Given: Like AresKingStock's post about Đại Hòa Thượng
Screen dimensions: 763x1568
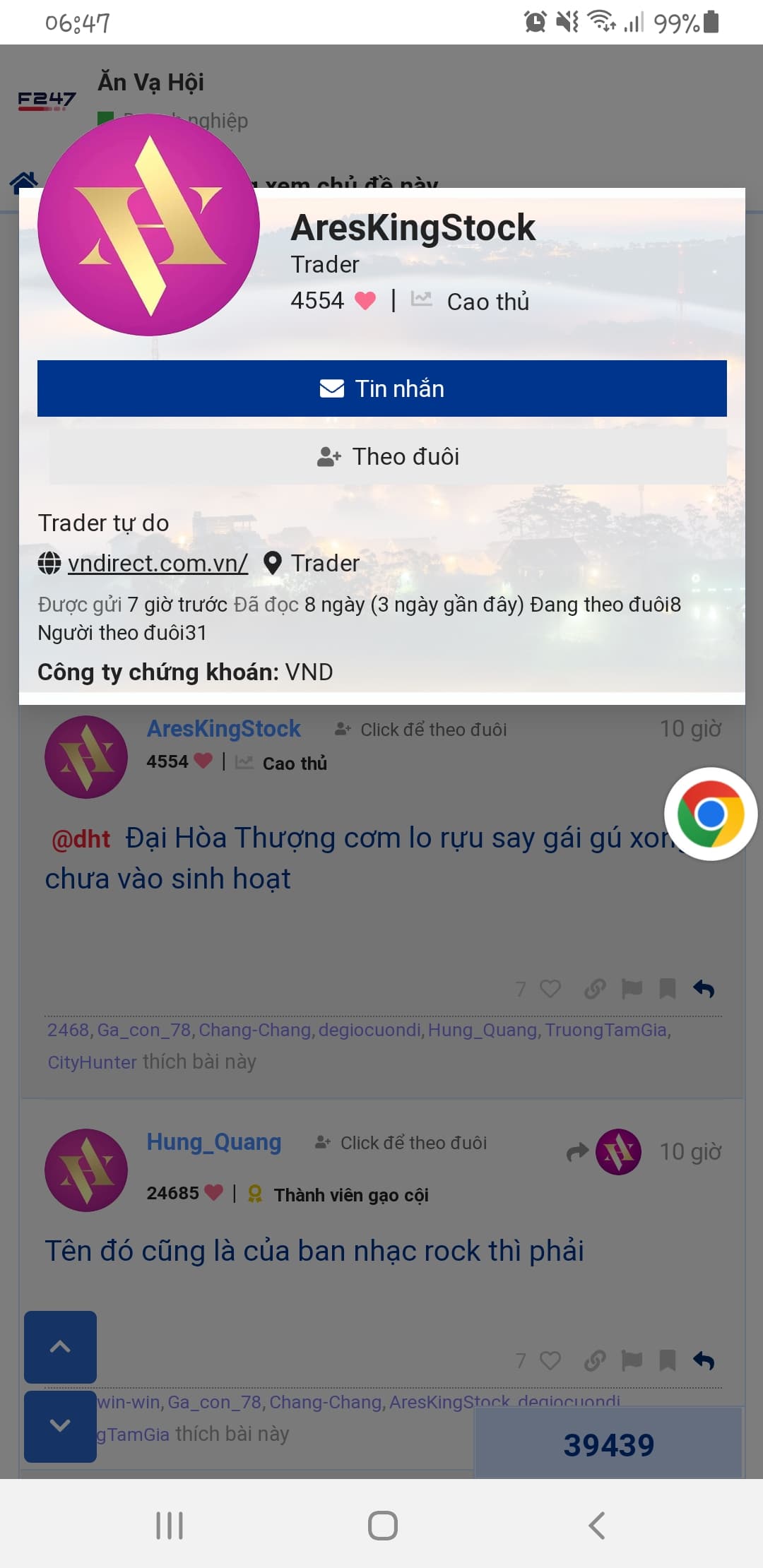Looking at the screenshot, I should pos(550,989).
